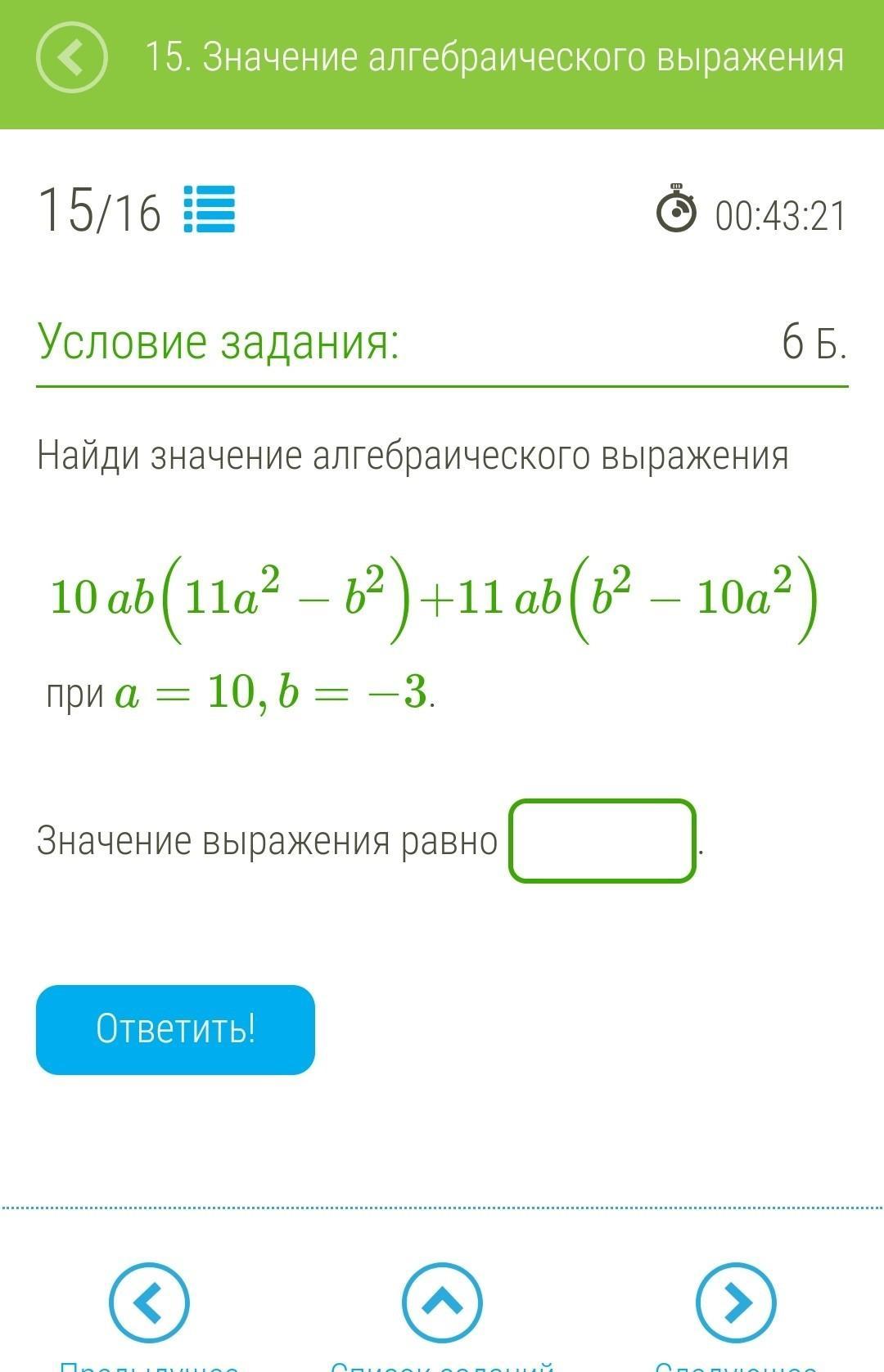Focus the answer input field
Viewport: 884px width, 1372px height.
tap(602, 841)
